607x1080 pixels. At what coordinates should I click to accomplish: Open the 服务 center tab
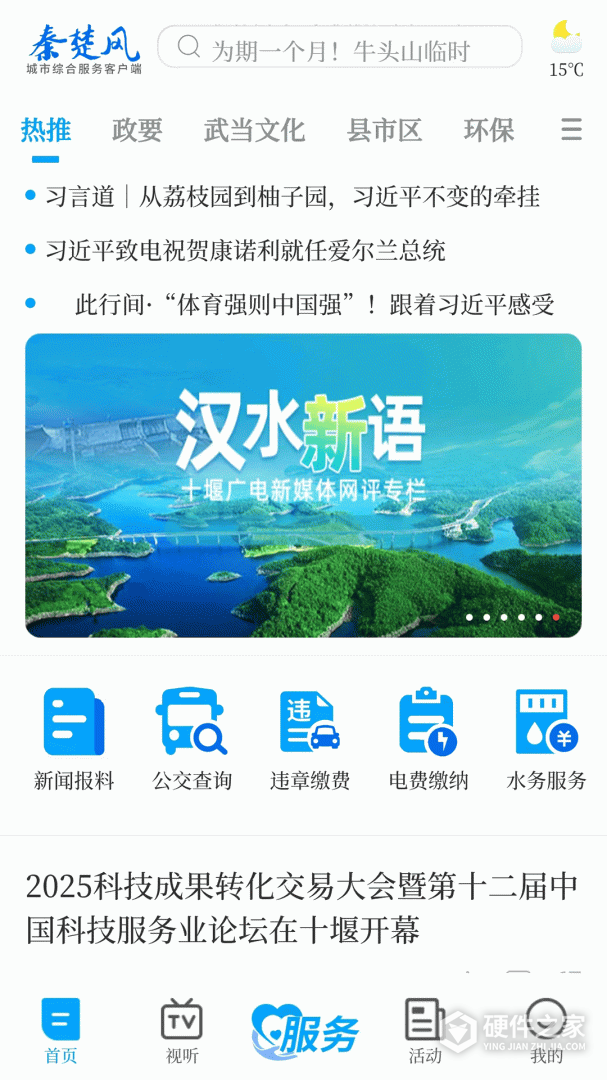(x=304, y=1031)
